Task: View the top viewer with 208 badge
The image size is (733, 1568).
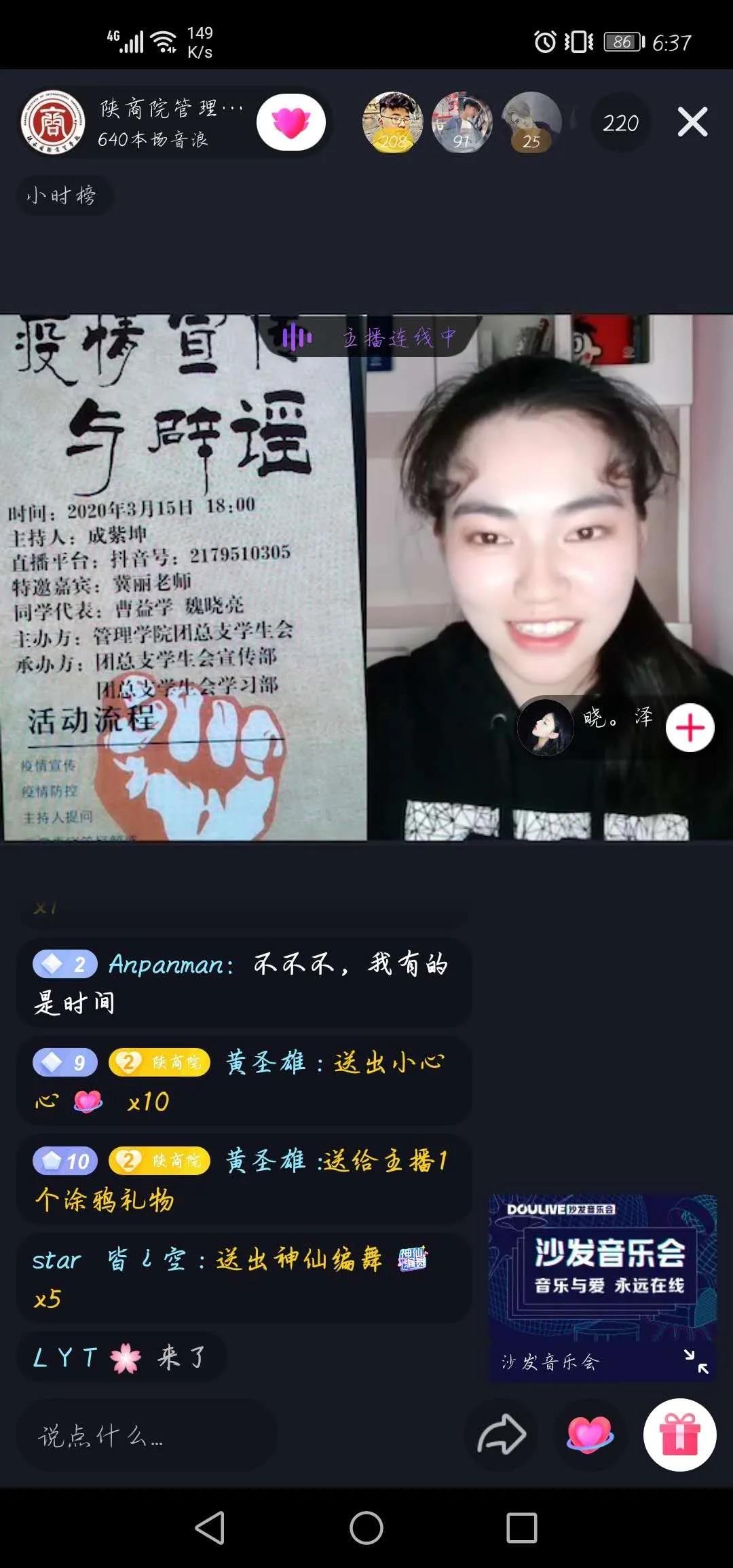Action: coord(392,122)
